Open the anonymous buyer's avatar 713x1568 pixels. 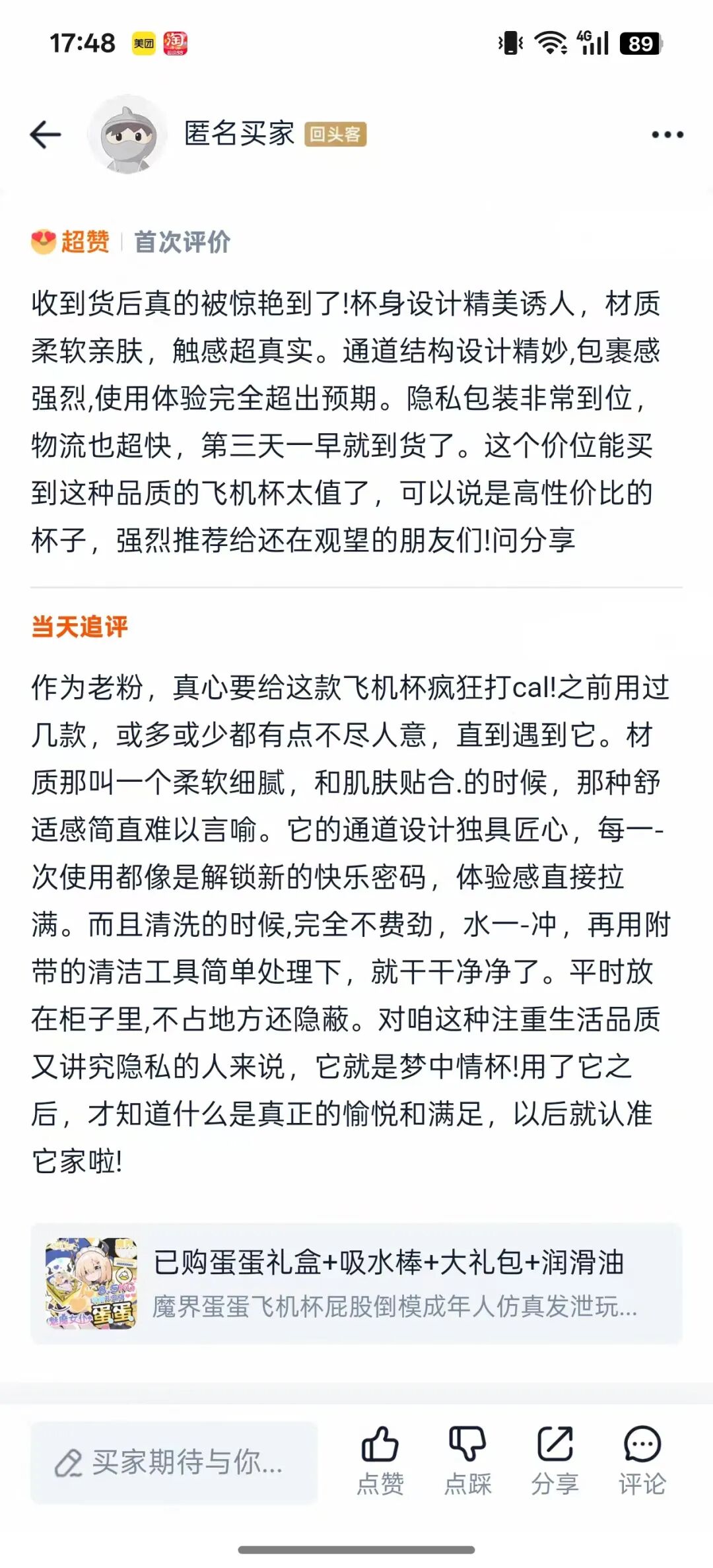pyautogui.click(x=127, y=135)
